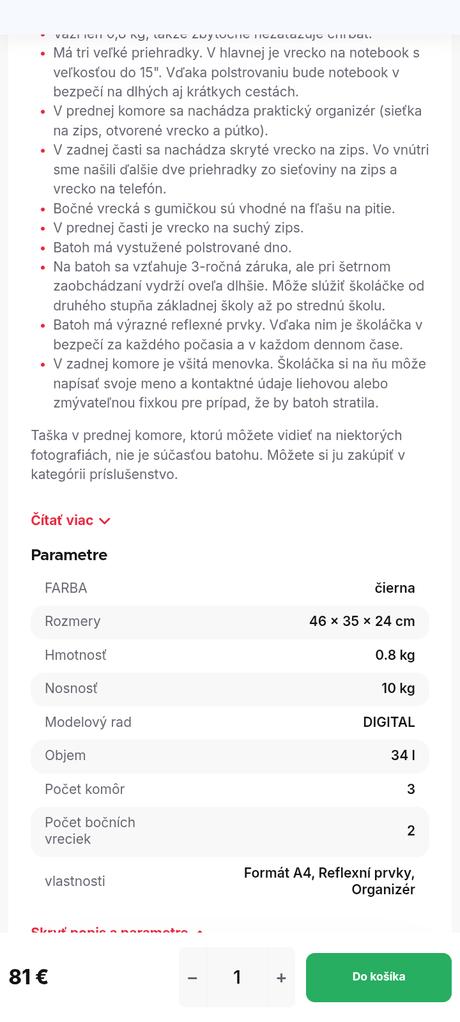Tap the quantity field showing 1
This screenshot has width=460, height=1022.
(237, 977)
